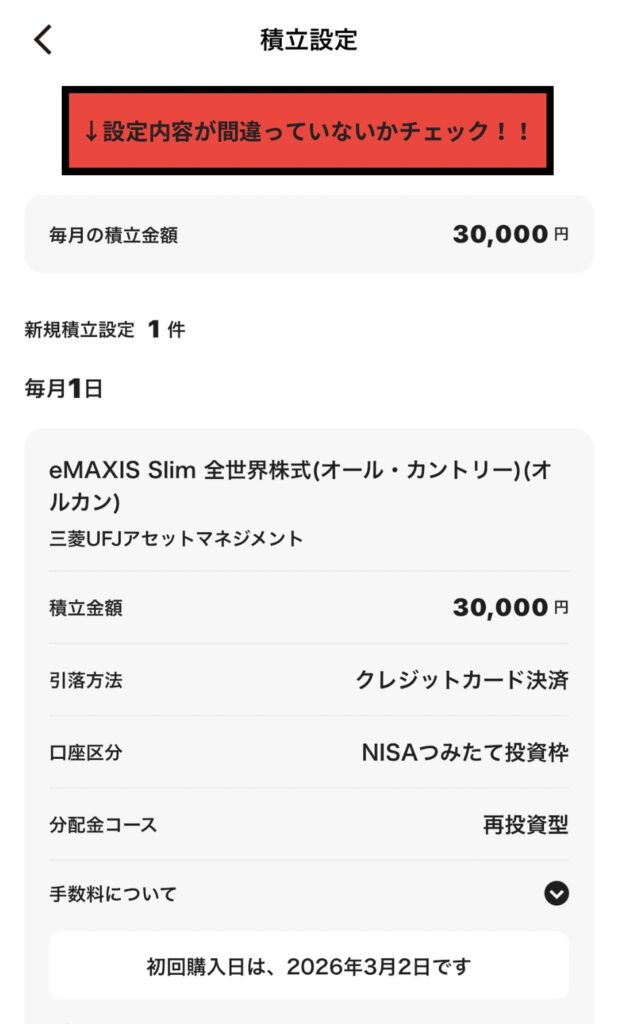Go back from 積立設定 screen

[x=42, y=40]
